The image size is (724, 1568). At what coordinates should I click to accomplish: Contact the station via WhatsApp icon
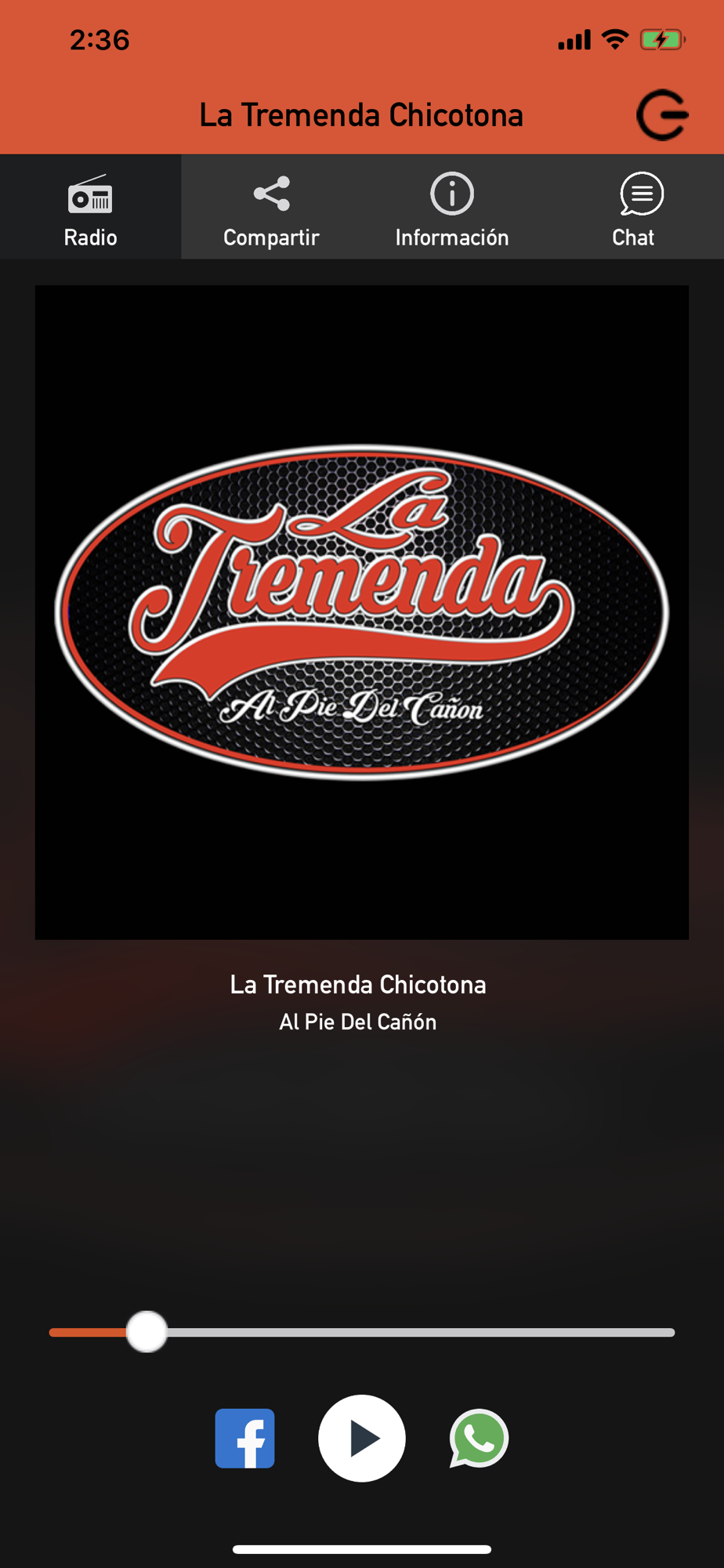479,1438
